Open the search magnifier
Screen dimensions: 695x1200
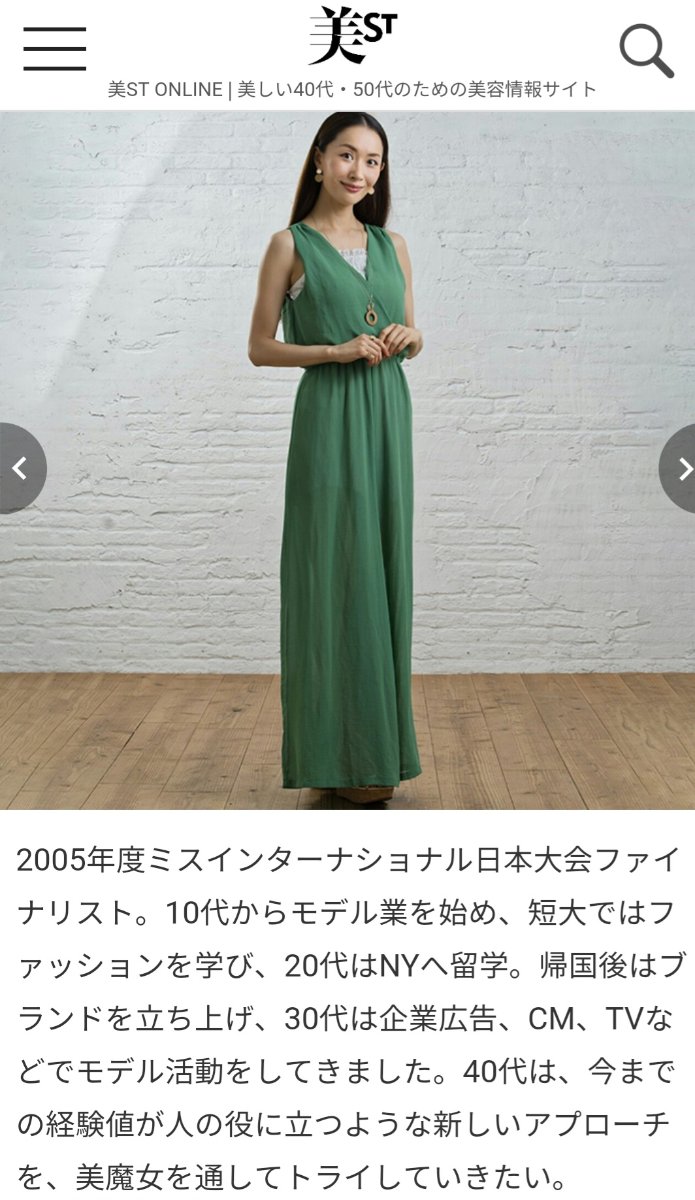pyautogui.click(x=645, y=49)
